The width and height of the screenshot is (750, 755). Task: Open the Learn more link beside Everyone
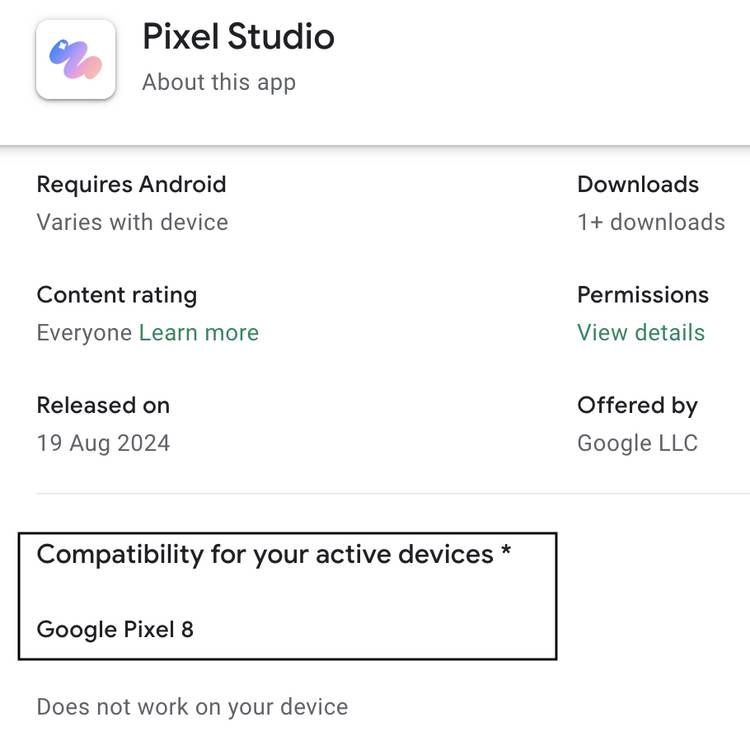[198, 332]
